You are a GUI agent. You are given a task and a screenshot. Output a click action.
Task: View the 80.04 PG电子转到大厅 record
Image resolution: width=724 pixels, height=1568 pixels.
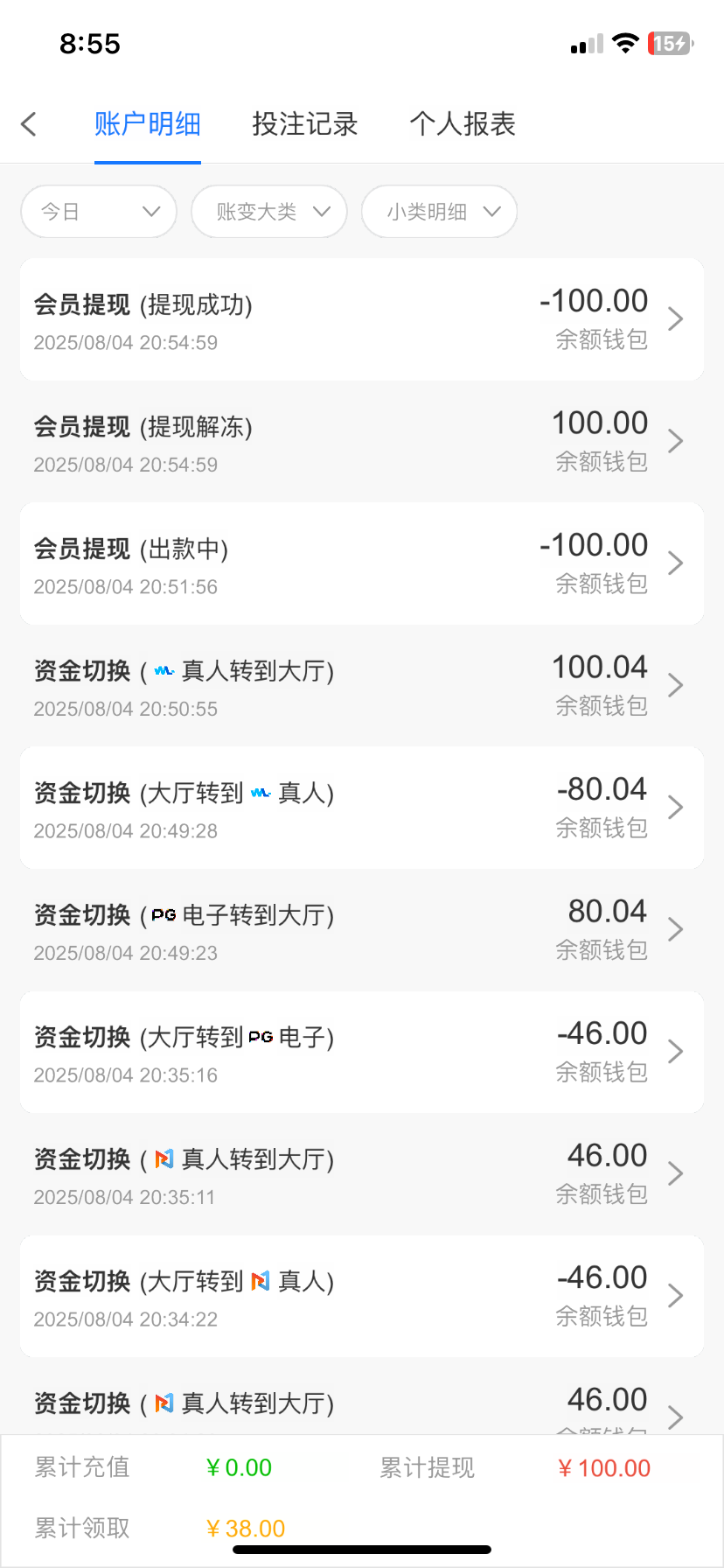pyautogui.click(x=362, y=930)
